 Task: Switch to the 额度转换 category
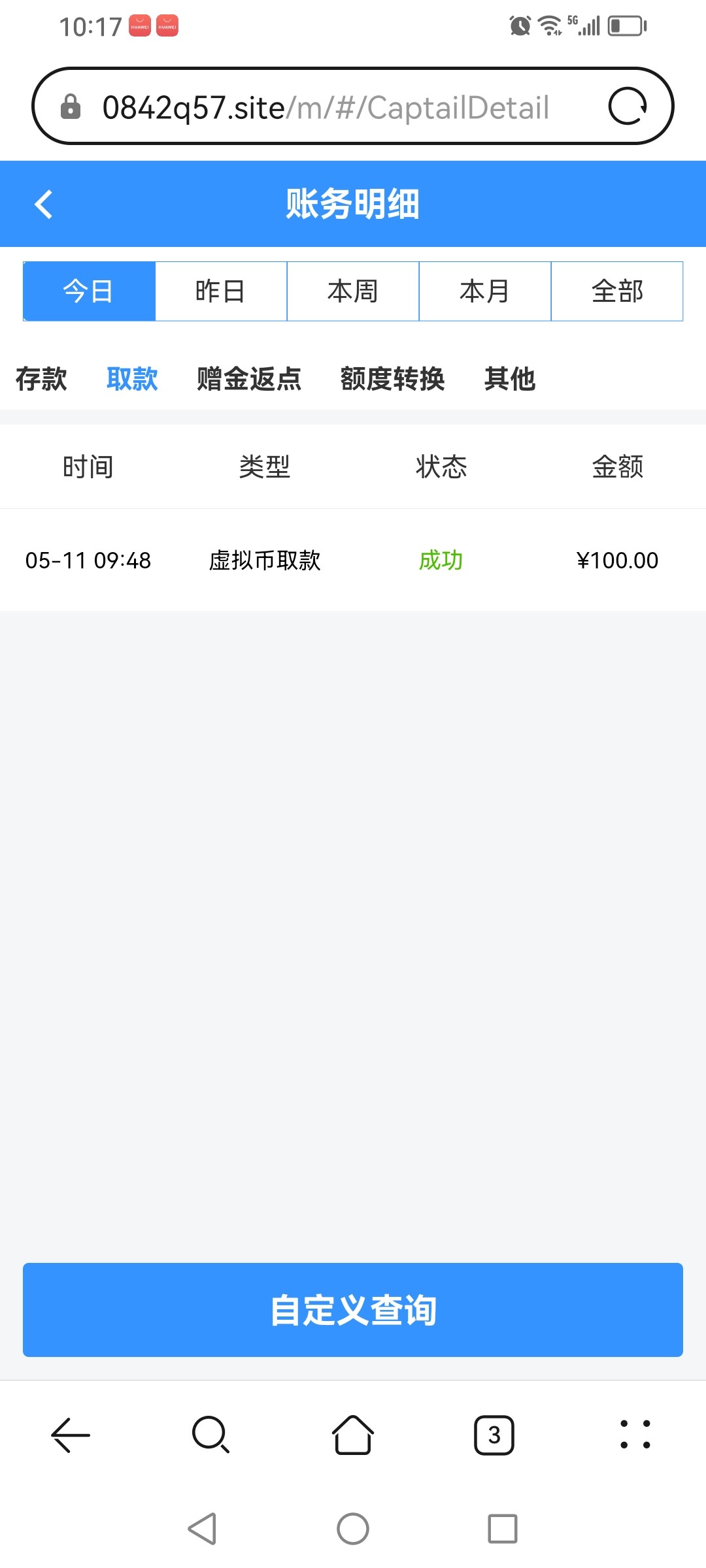(392, 379)
